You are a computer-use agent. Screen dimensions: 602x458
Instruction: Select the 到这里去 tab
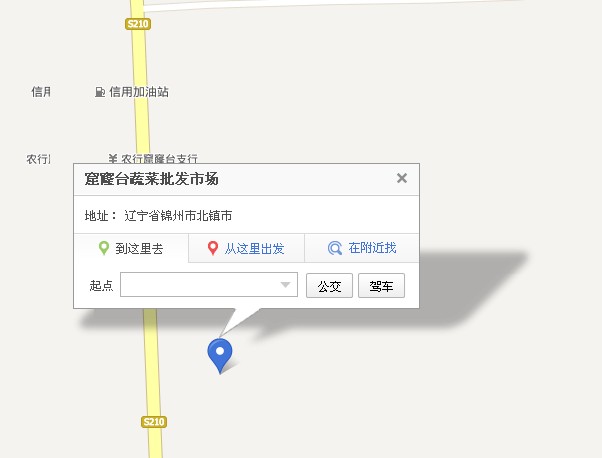point(131,248)
